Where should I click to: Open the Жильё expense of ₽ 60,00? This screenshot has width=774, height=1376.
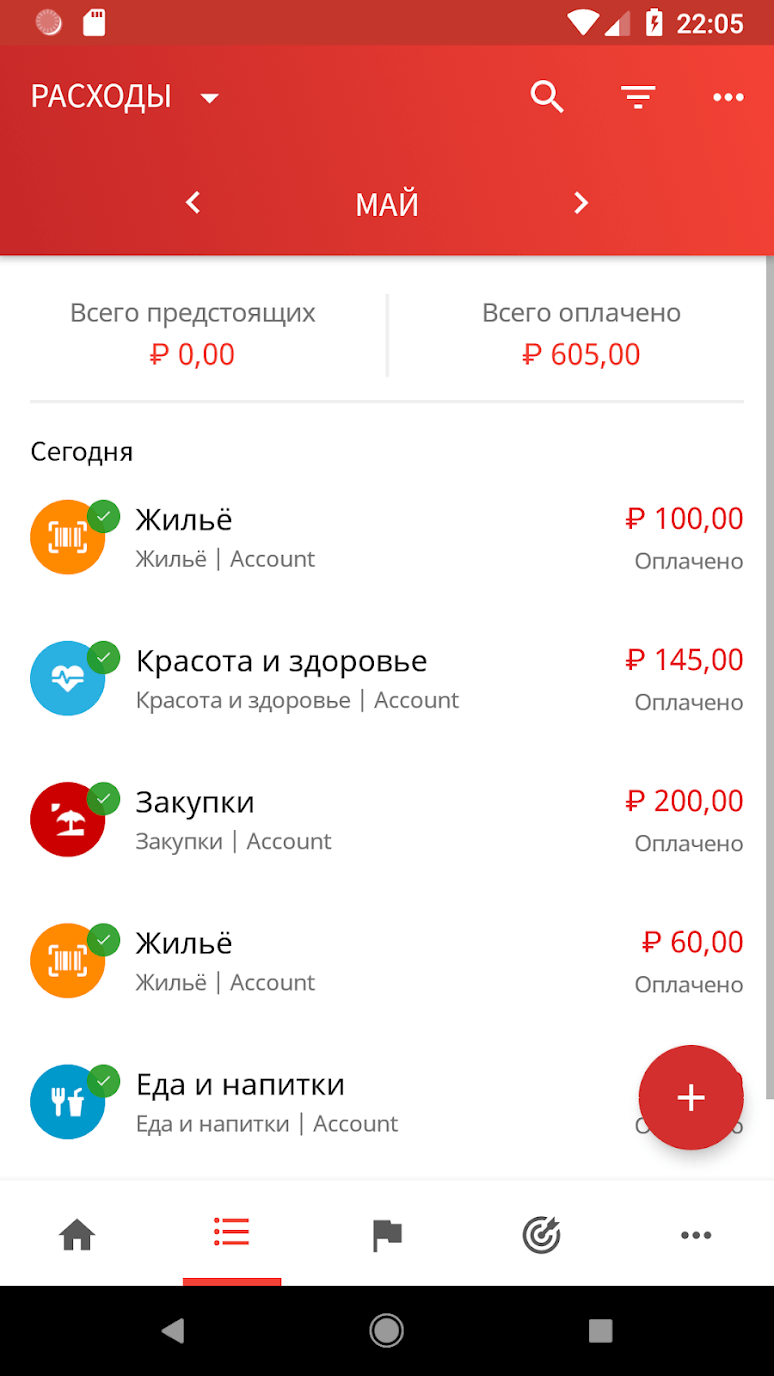click(x=386, y=960)
